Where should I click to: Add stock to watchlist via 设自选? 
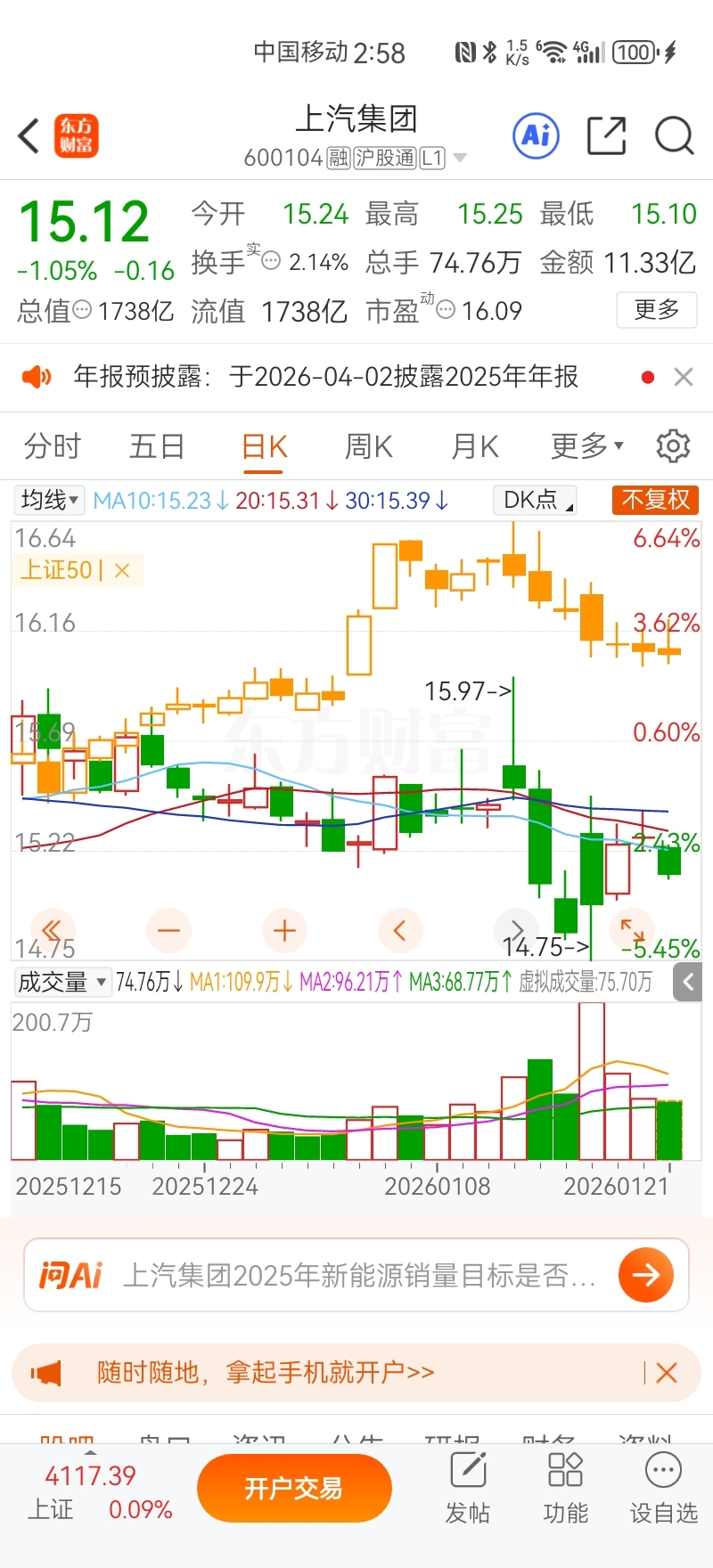click(x=663, y=1488)
